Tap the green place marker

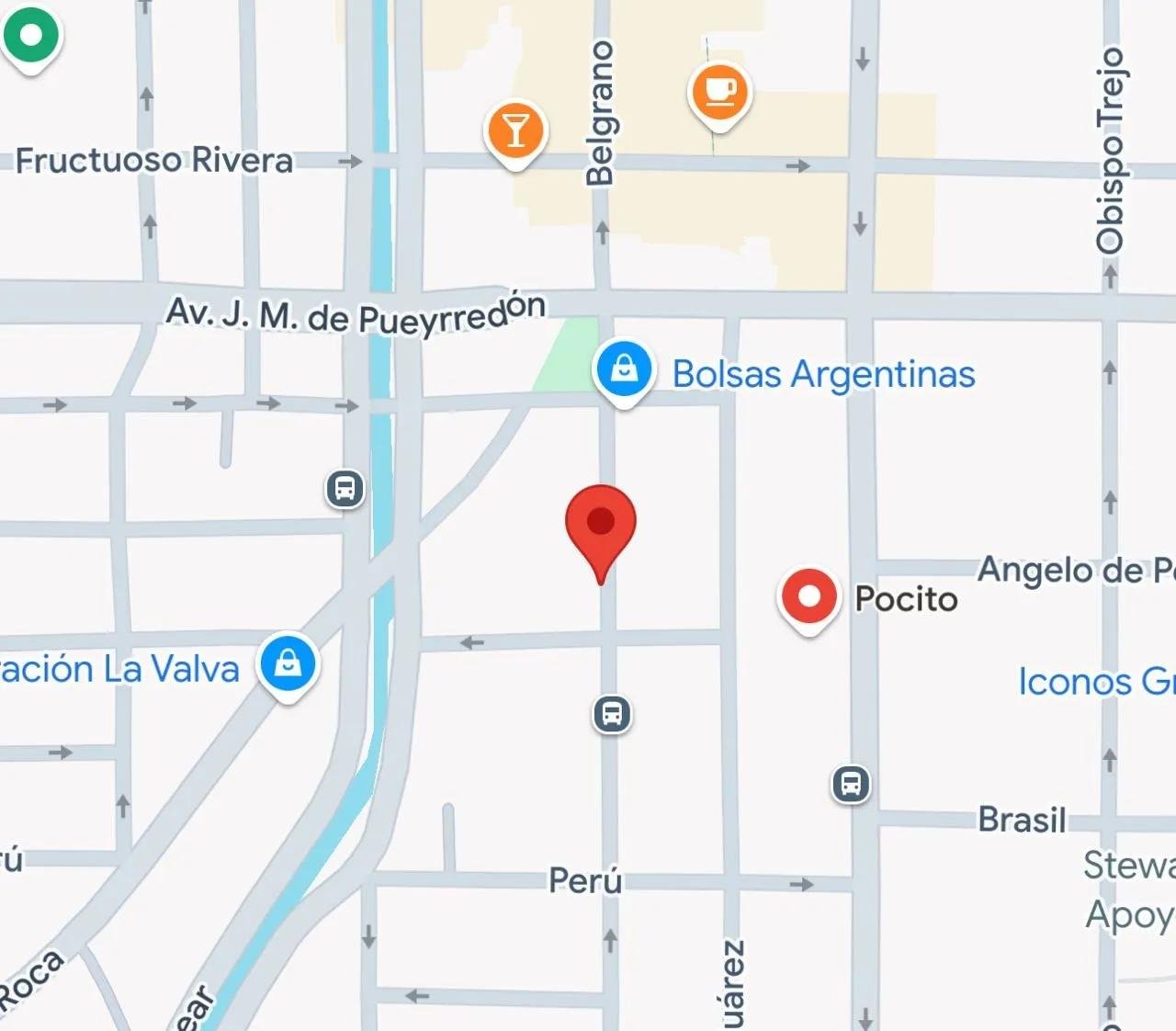coord(31,35)
